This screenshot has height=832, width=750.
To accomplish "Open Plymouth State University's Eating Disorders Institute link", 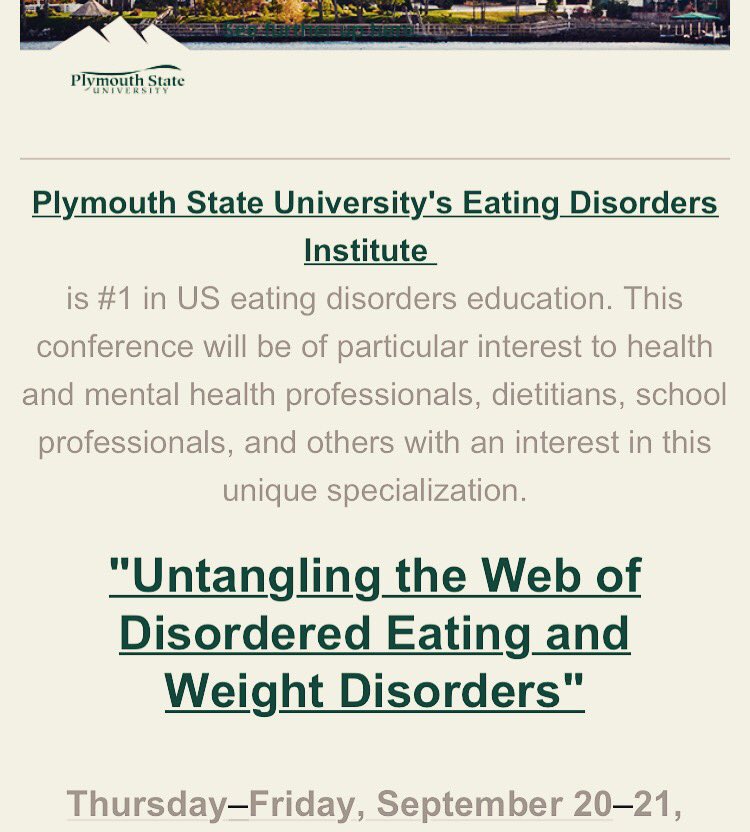I will pos(375,226).
